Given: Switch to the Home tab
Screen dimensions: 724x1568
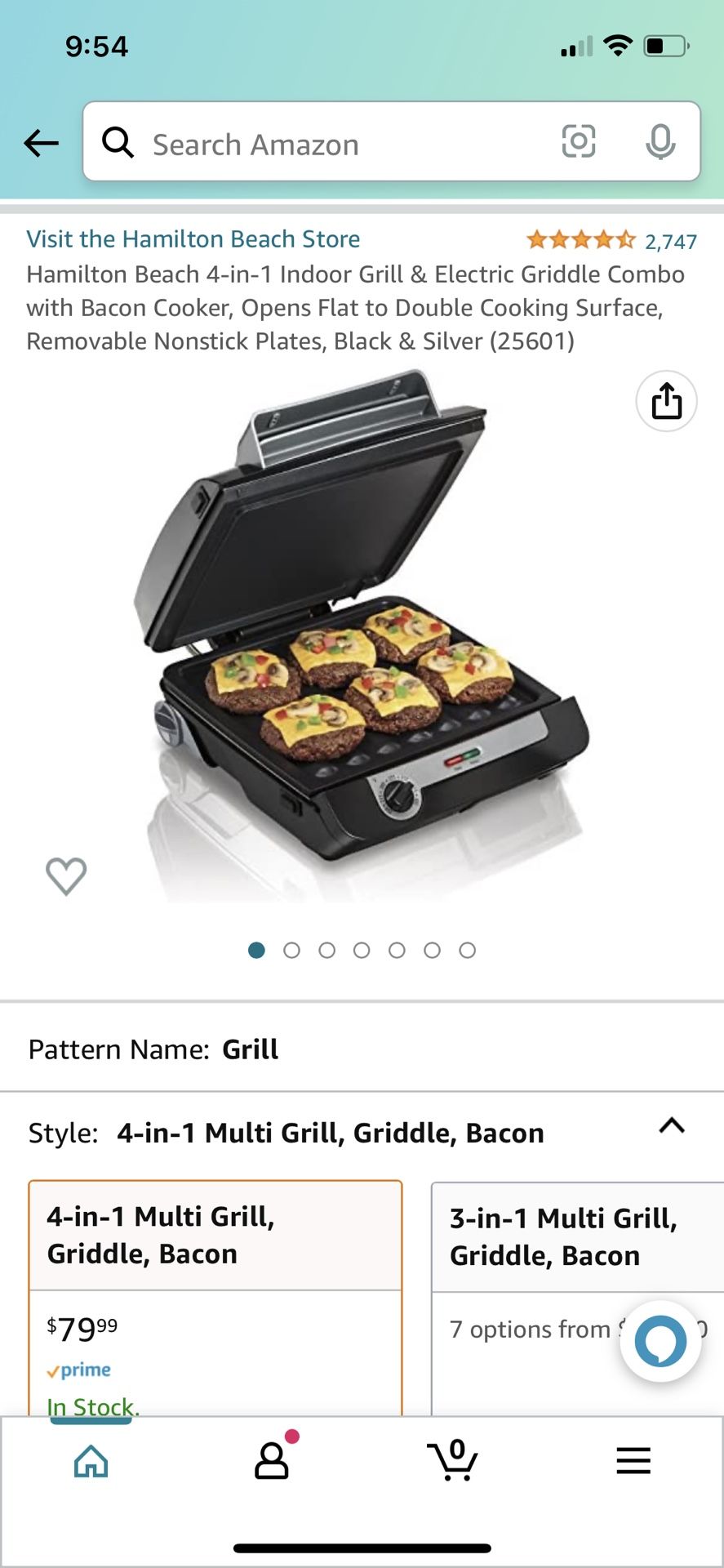Looking at the screenshot, I should 91,1461.
